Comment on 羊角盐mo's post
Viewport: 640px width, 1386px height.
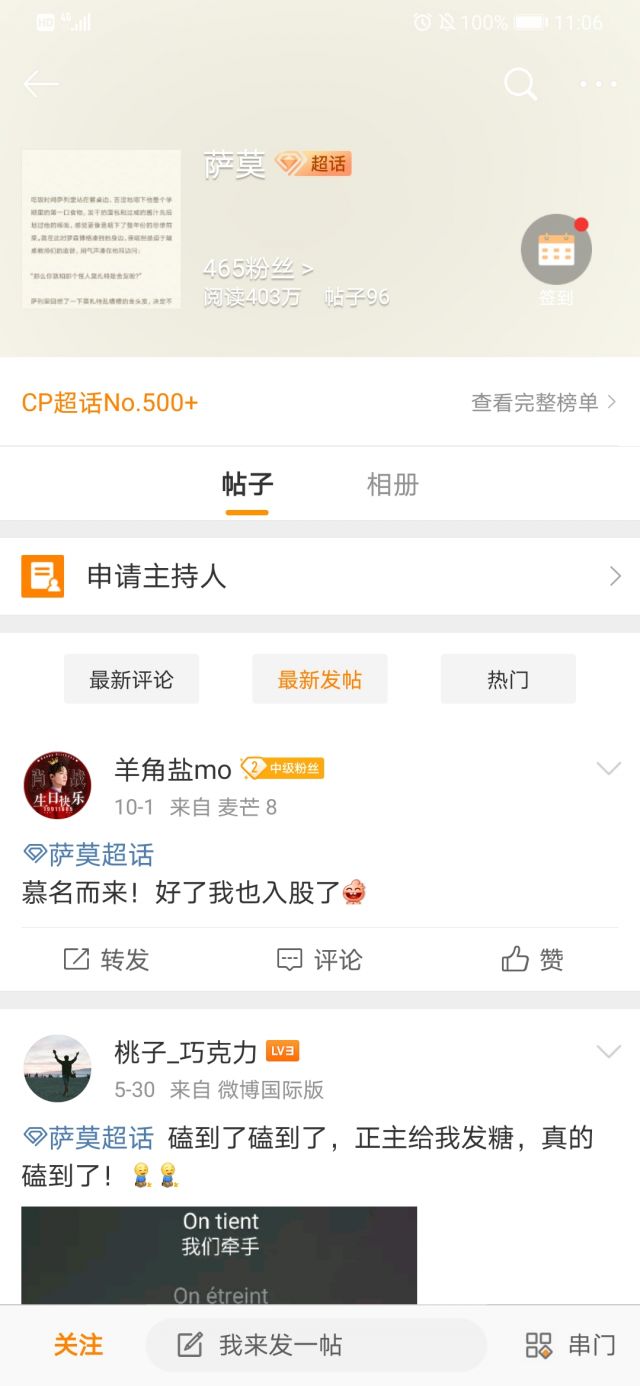319,960
